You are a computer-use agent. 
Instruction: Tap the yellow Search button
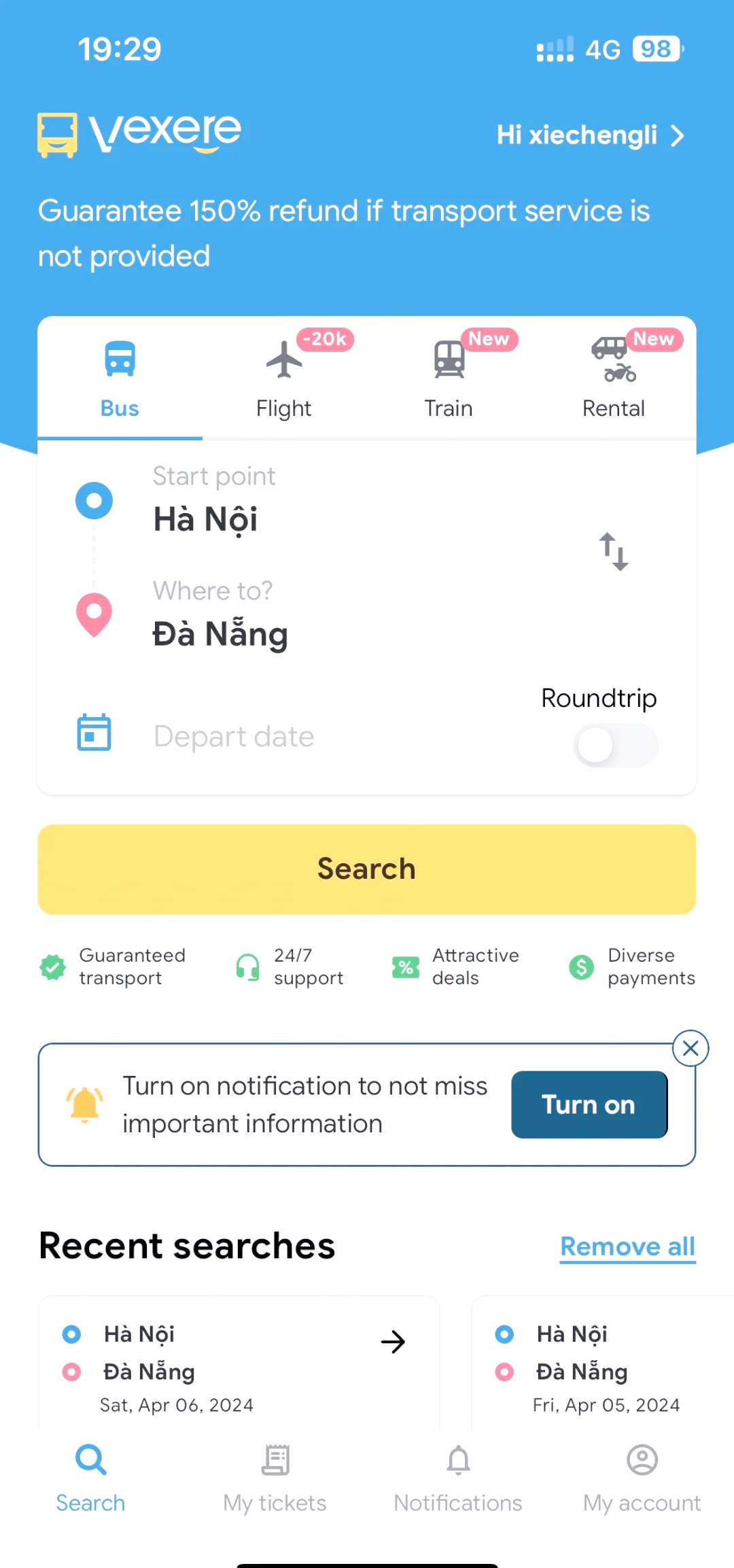coord(367,869)
